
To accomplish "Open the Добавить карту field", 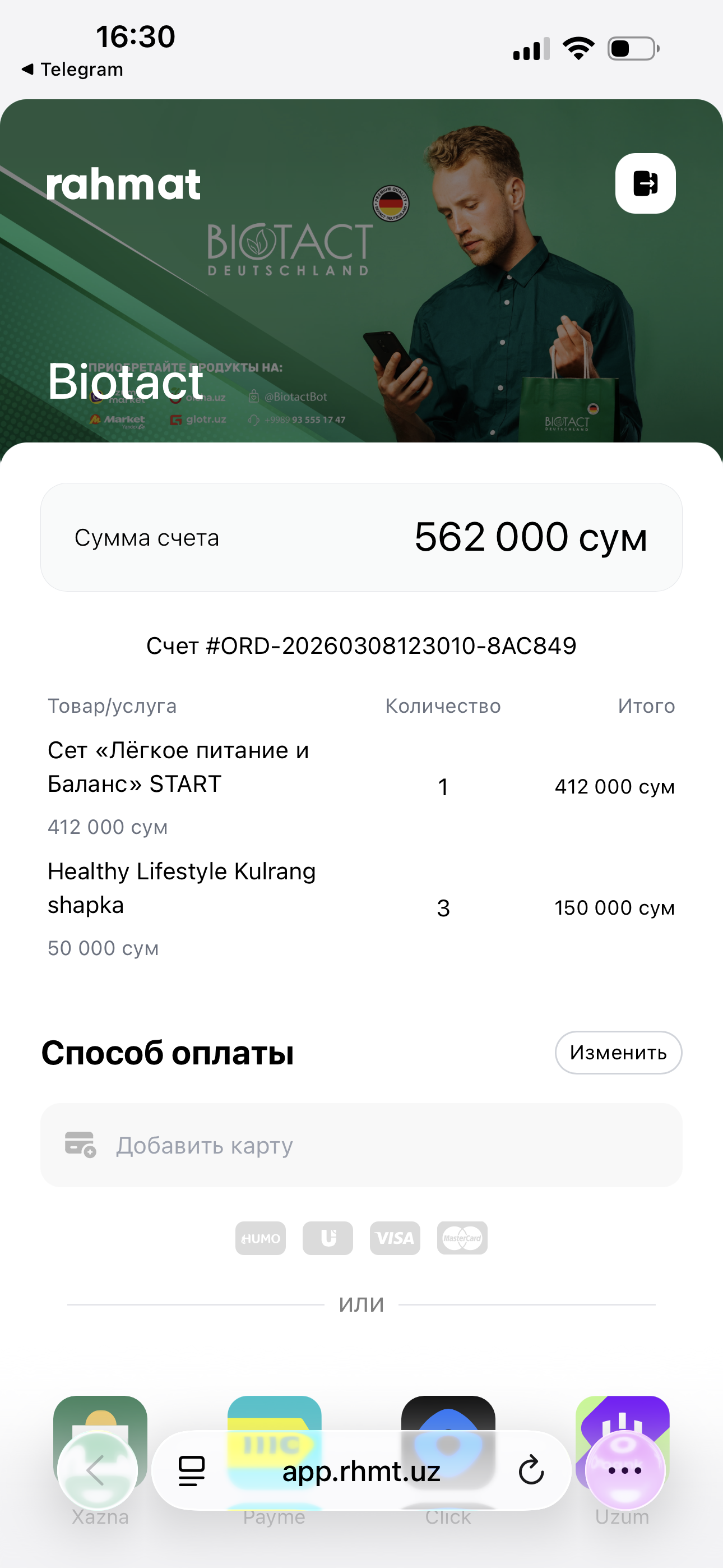I will [361, 1145].
